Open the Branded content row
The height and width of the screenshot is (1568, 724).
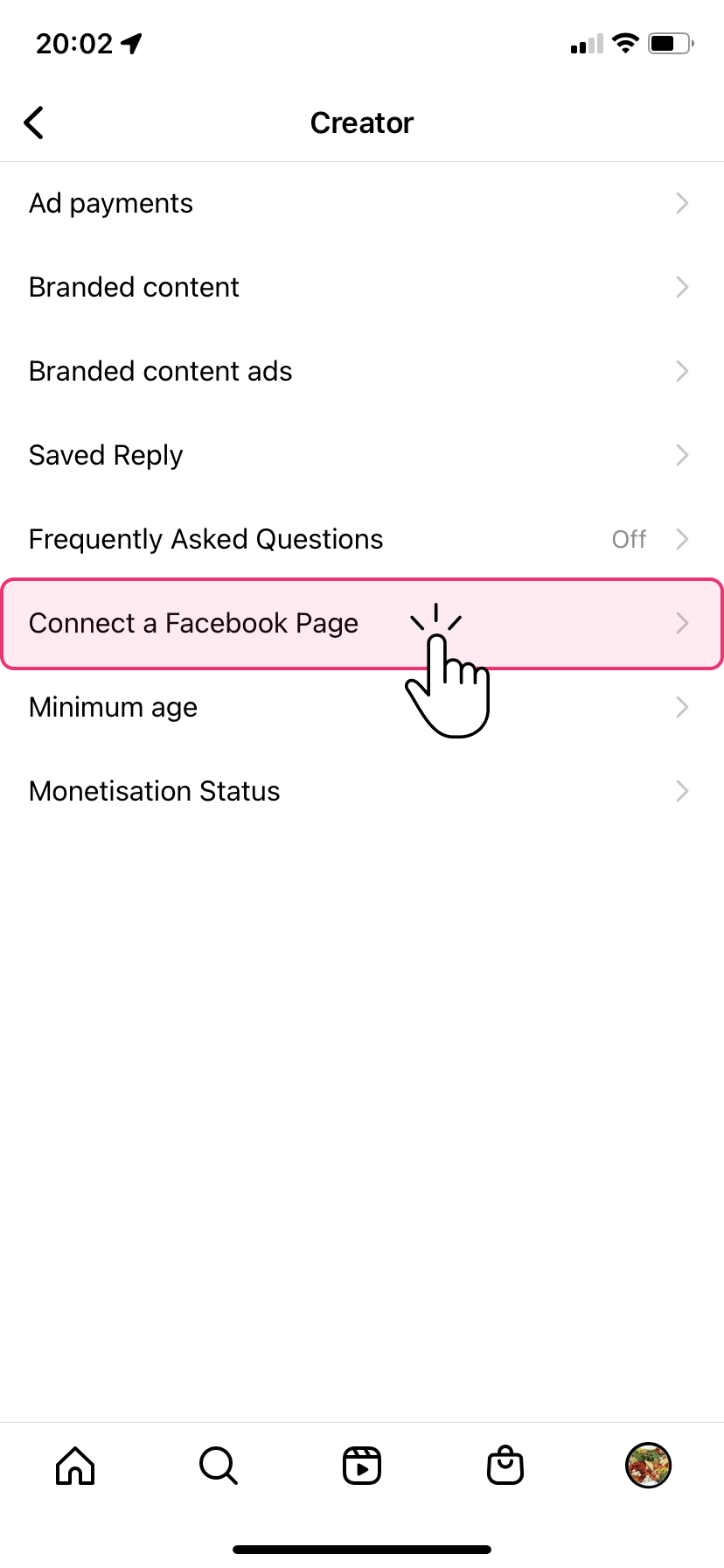[362, 287]
